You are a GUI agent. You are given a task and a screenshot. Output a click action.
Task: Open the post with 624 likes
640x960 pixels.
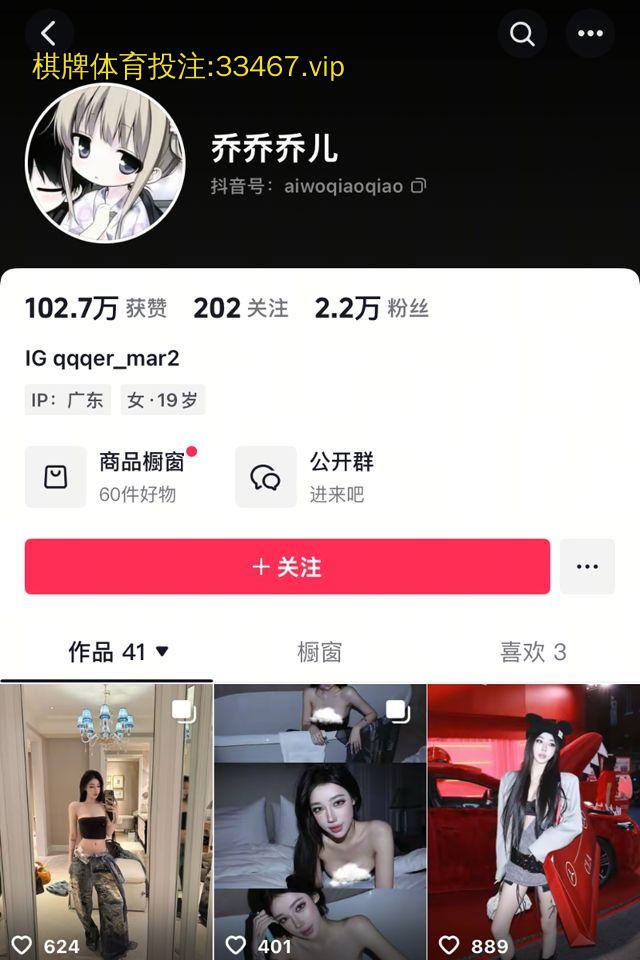click(105, 820)
